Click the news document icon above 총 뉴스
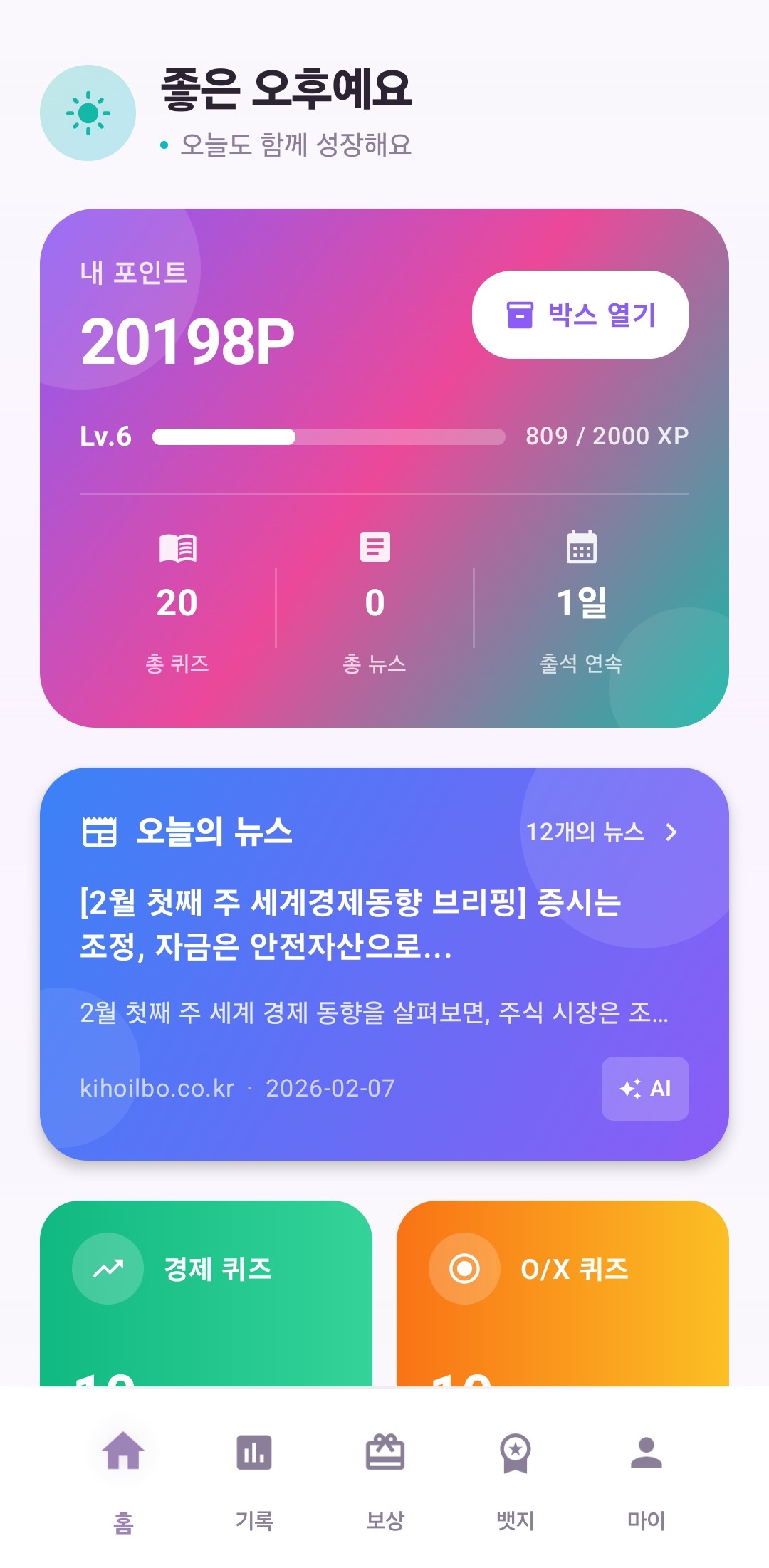The image size is (769, 1568). 374,548
